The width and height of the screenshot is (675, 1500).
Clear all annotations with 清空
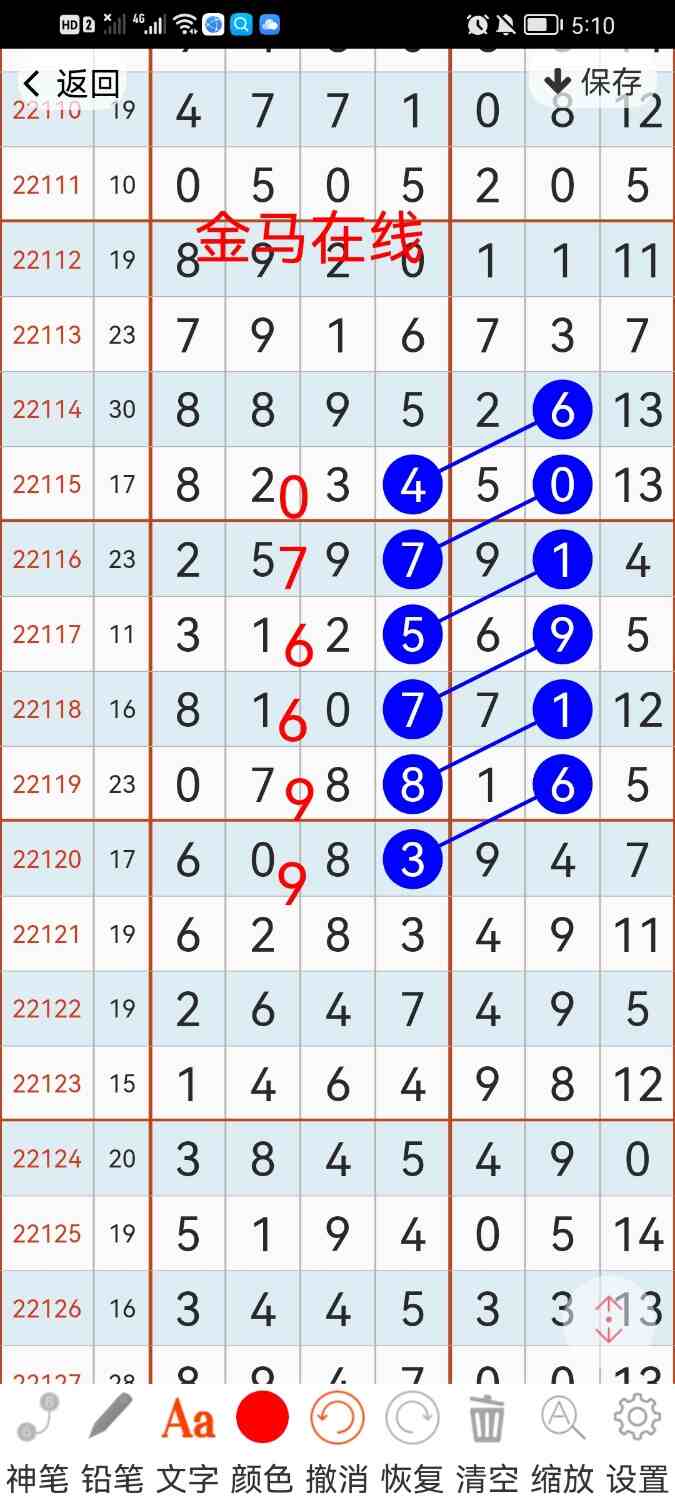tap(487, 1440)
